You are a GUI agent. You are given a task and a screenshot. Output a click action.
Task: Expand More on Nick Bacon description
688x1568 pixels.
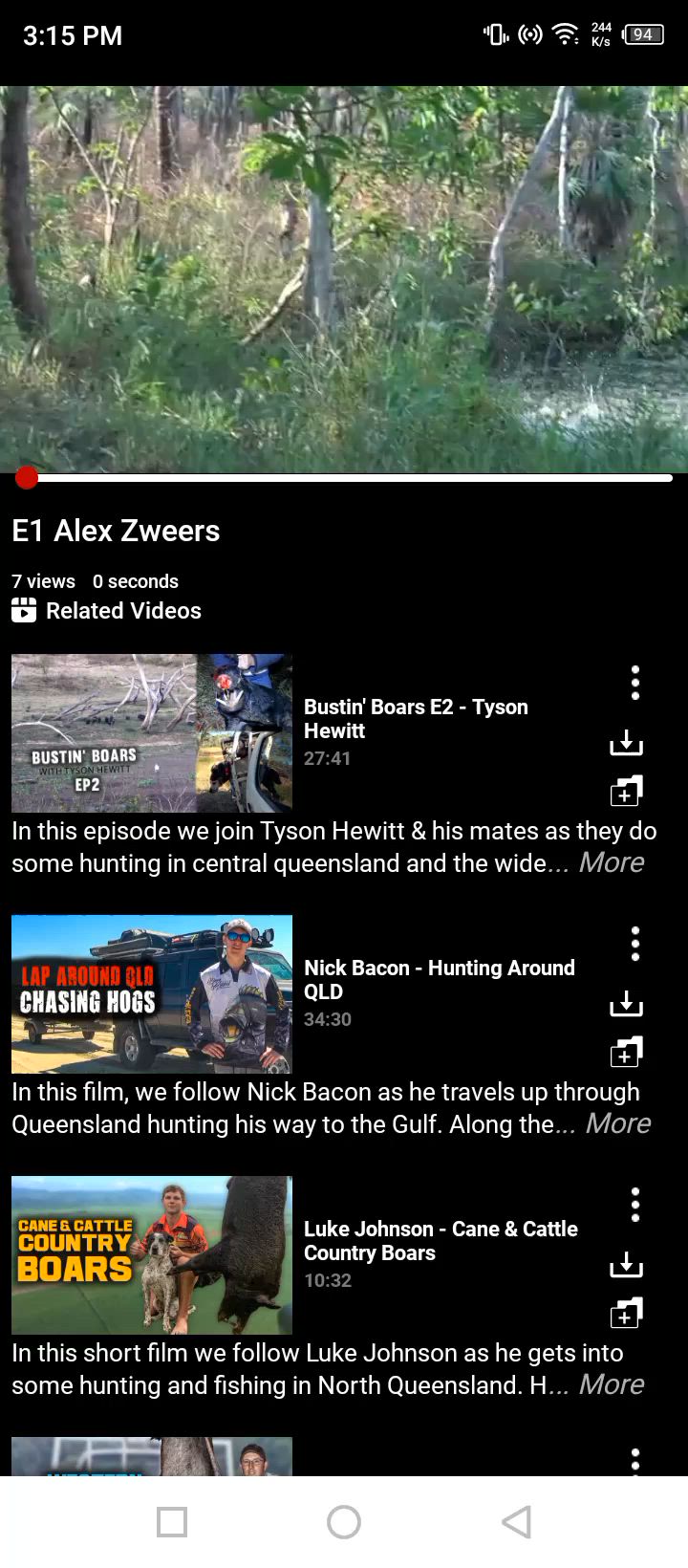[x=618, y=1123]
